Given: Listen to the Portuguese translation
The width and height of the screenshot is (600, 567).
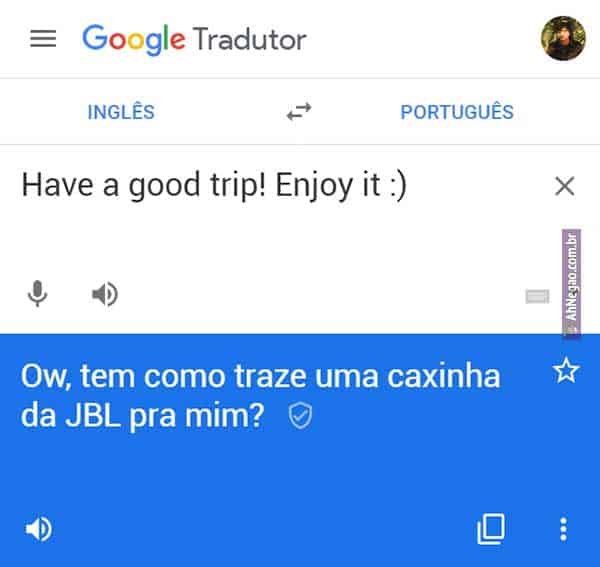Looking at the screenshot, I should (x=38, y=529).
